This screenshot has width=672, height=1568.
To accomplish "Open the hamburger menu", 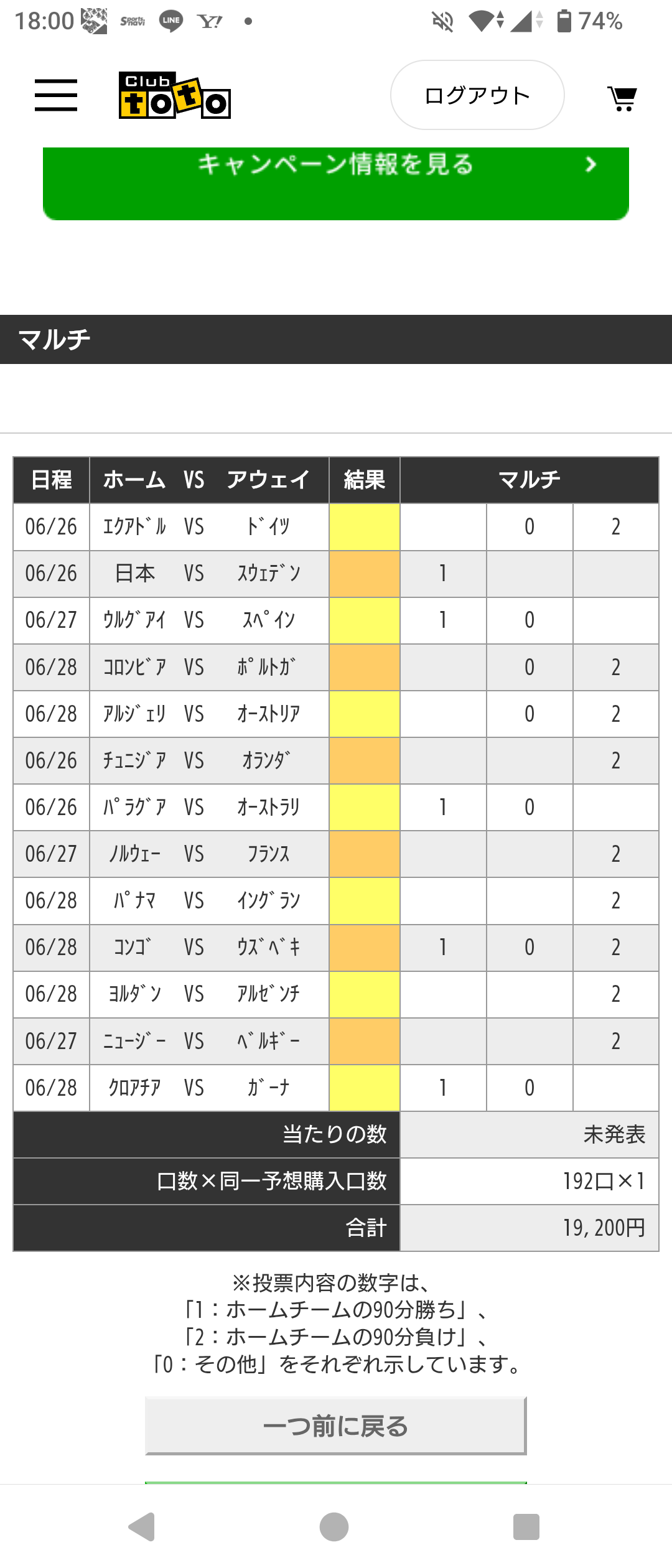I will (56, 95).
